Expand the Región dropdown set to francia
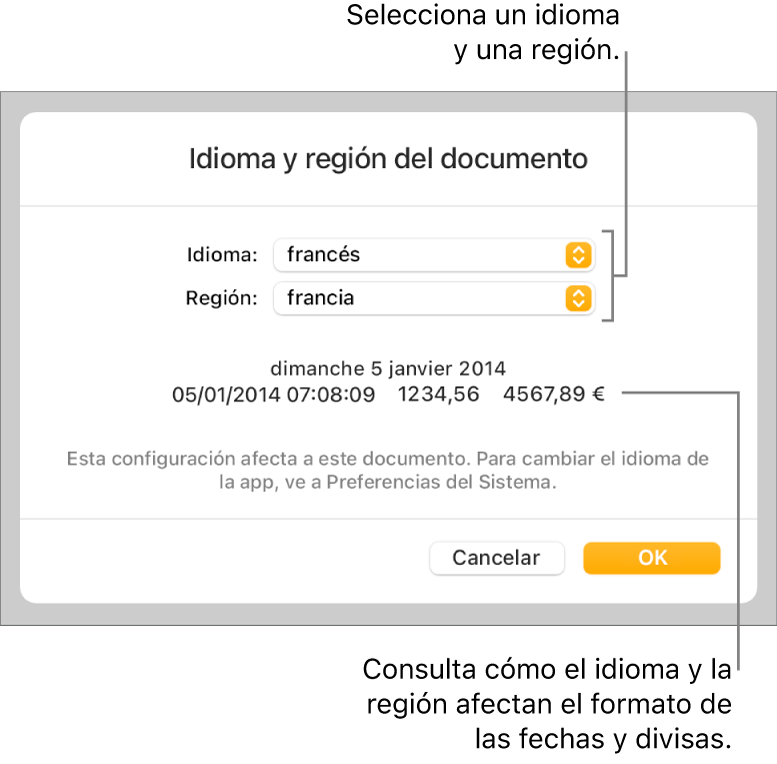Image resolution: width=777 pixels, height=764 pixels. pos(433,298)
